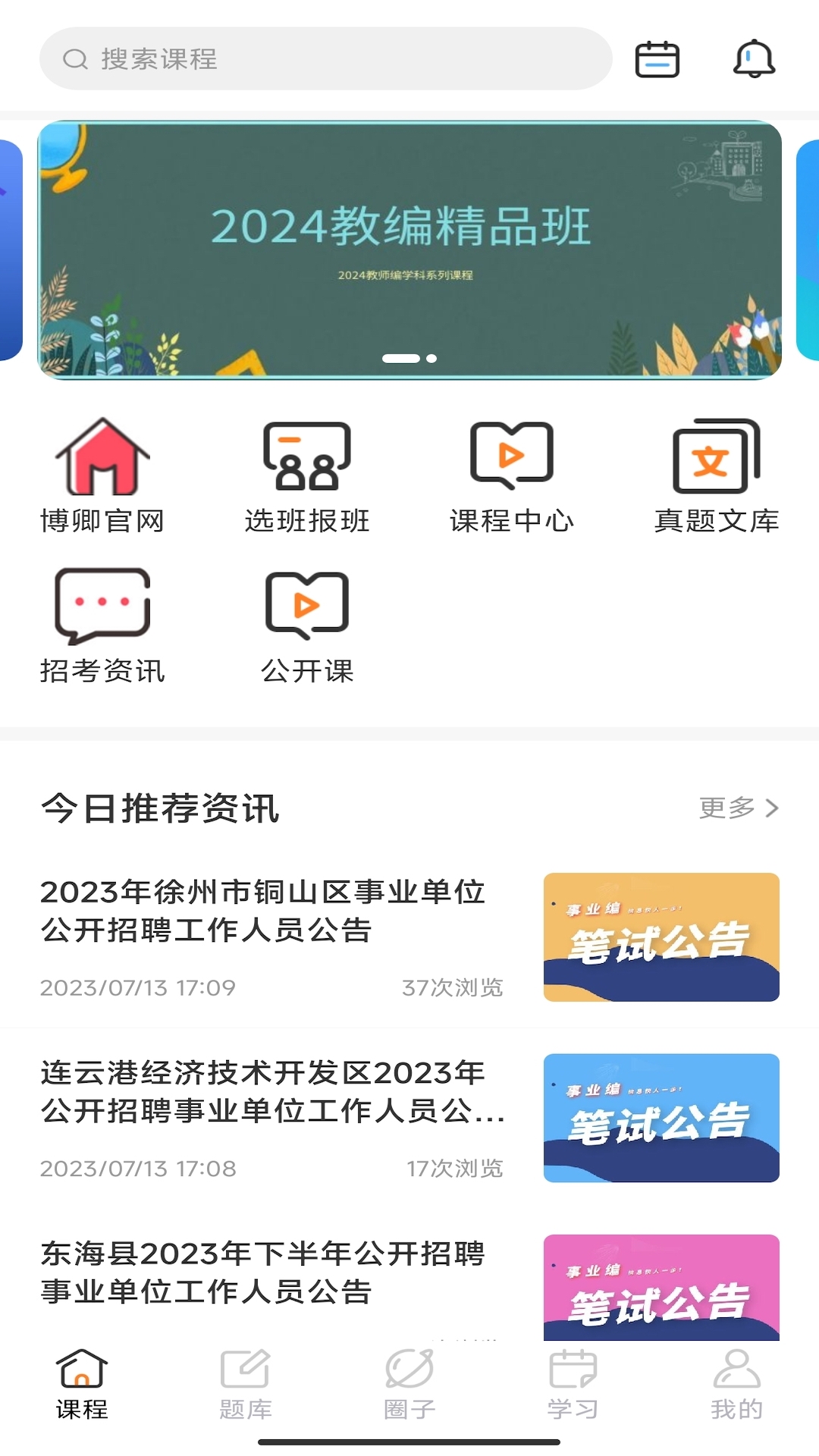The height and width of the screenshot is (1456, 819).
Task: Open the 东海县 recruitment article thumbnail
Action: point(661,1287)
